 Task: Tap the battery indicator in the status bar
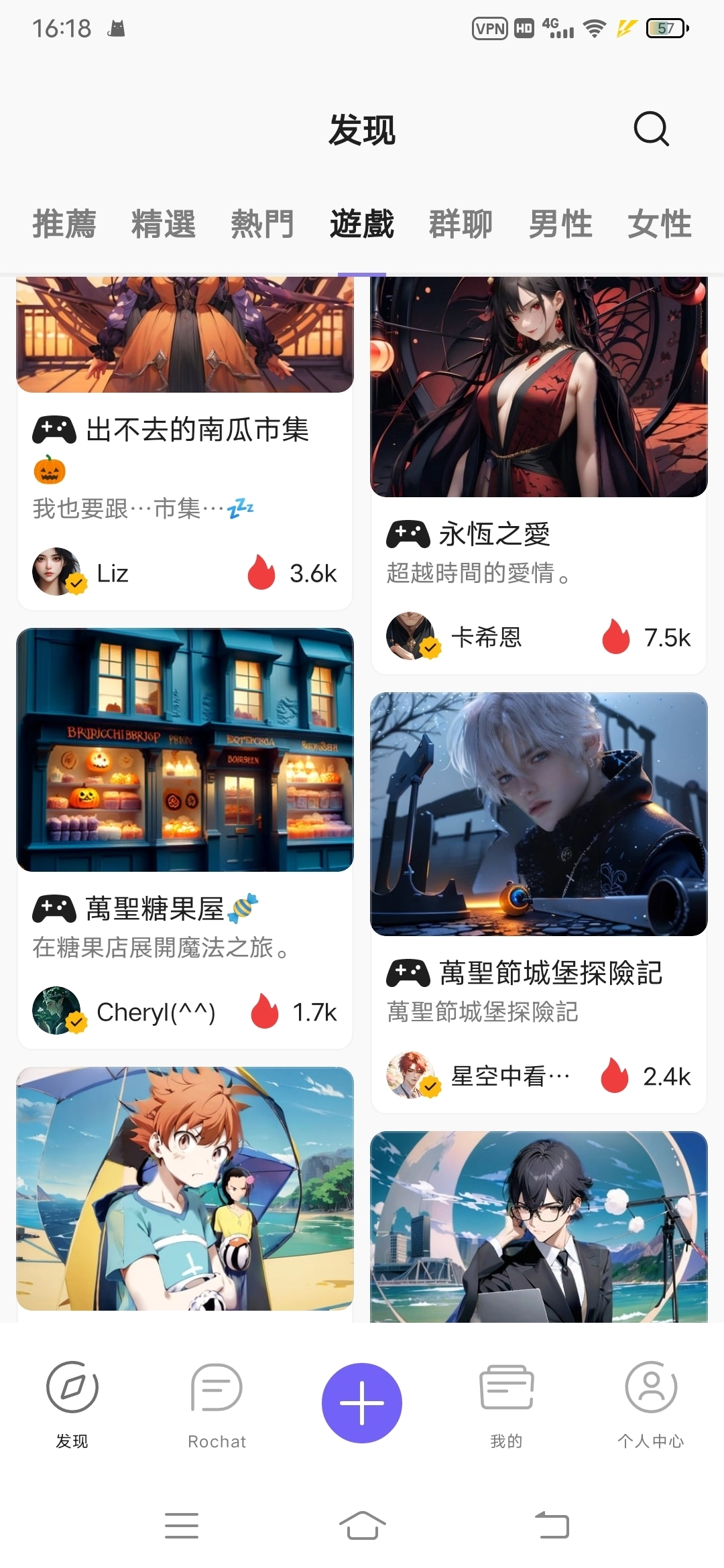(x=666, y=28)
